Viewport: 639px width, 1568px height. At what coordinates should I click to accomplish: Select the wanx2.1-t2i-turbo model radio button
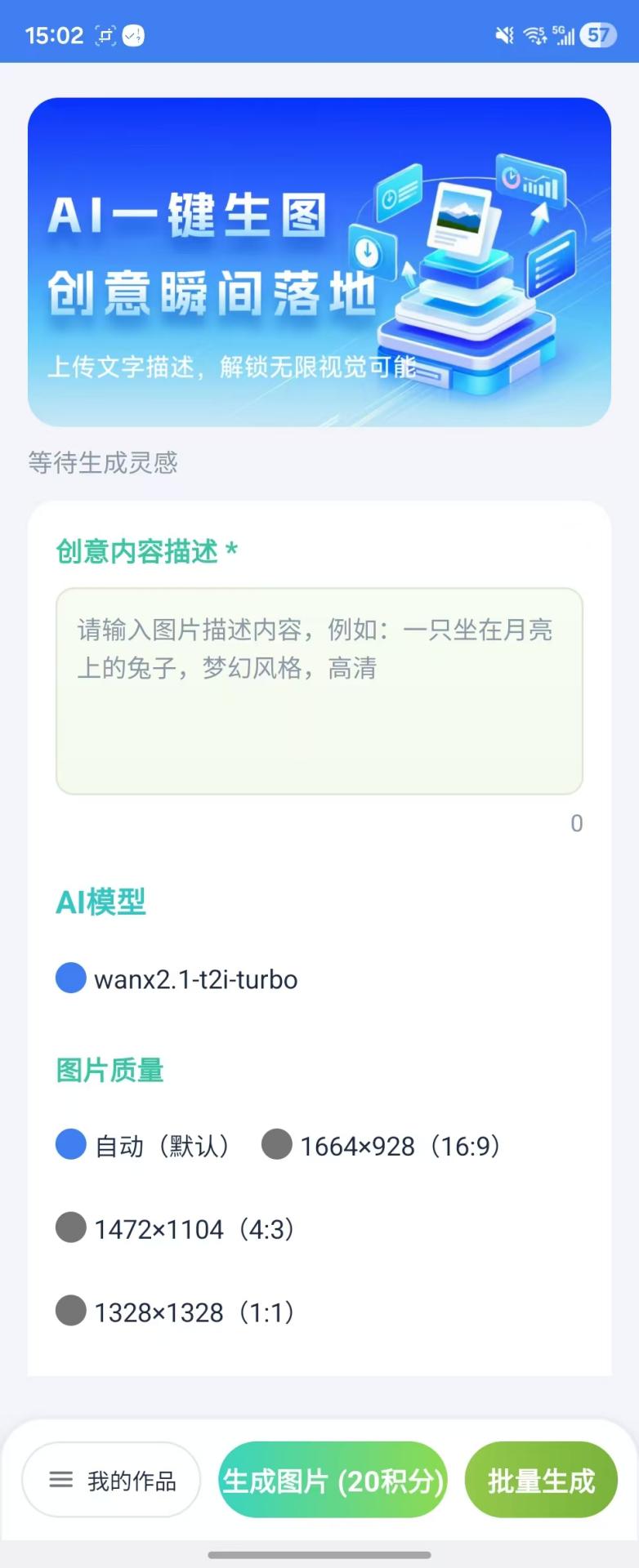[x=70, y=978]
